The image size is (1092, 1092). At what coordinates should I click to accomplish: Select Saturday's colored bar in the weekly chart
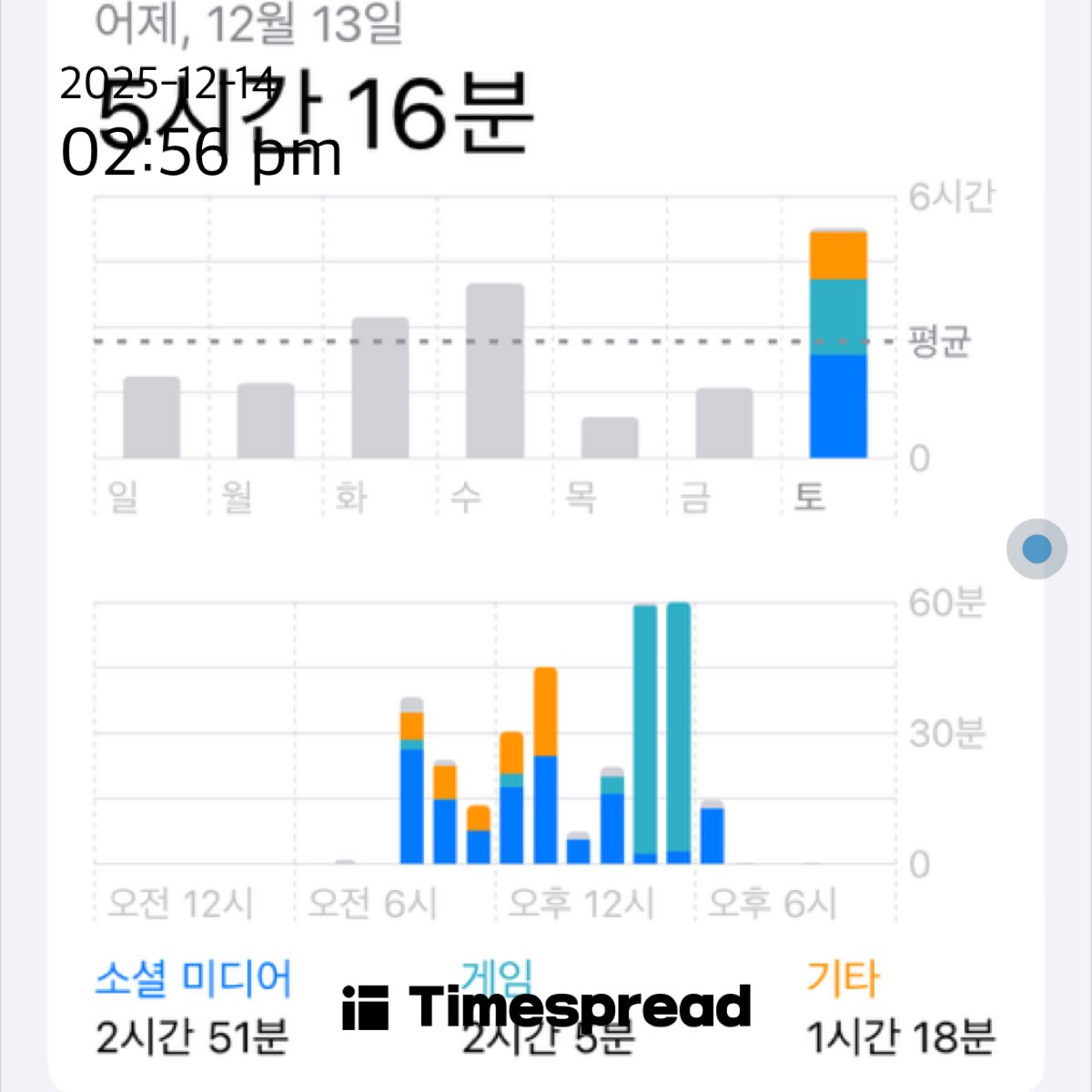coord(838,346)
